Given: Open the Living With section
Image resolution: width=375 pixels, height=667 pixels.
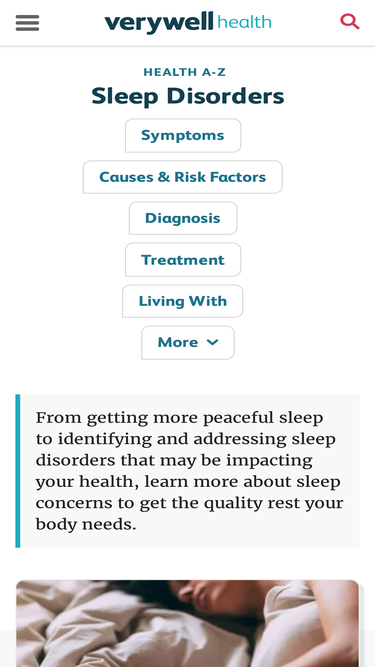Looking at the screenshot, I should (183, 301).
